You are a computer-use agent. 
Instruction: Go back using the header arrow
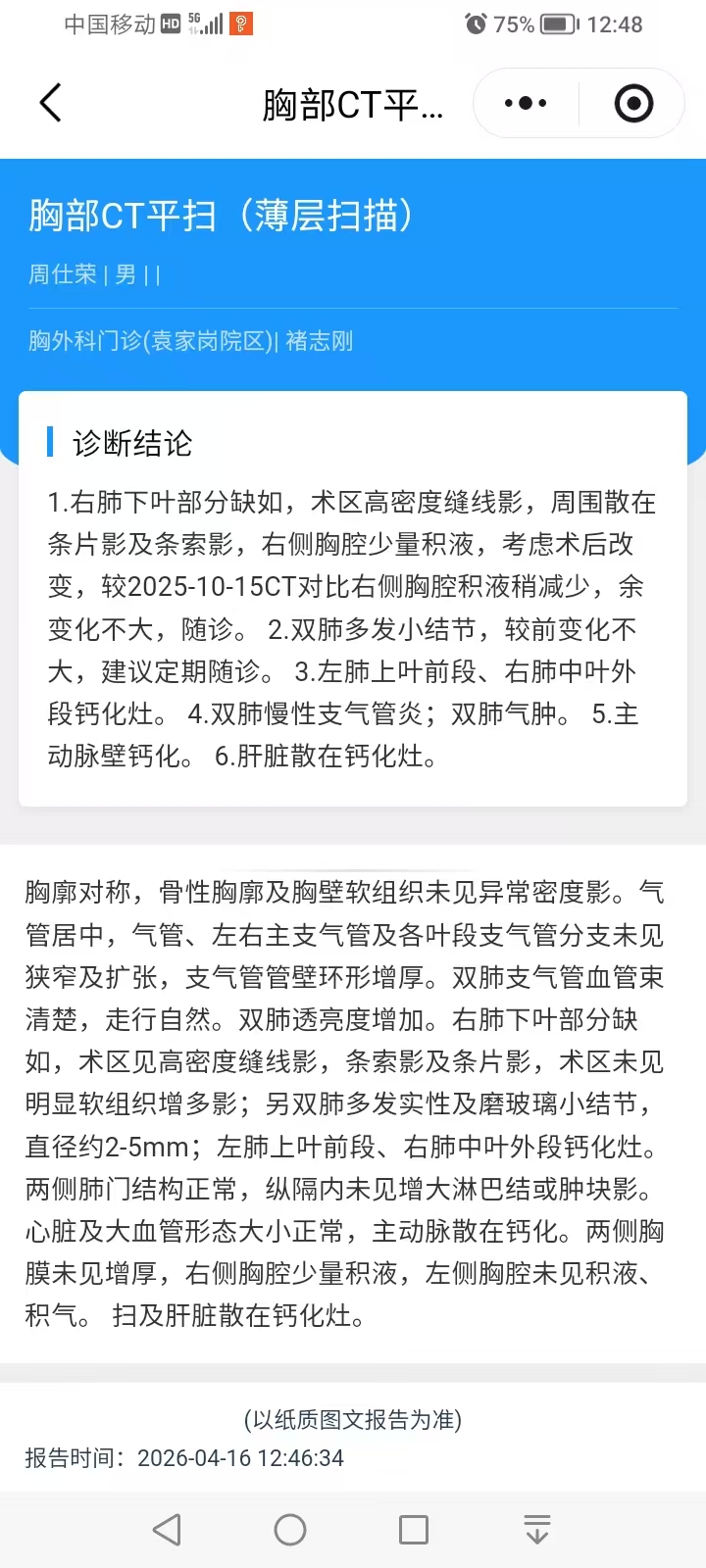(51, 103)
